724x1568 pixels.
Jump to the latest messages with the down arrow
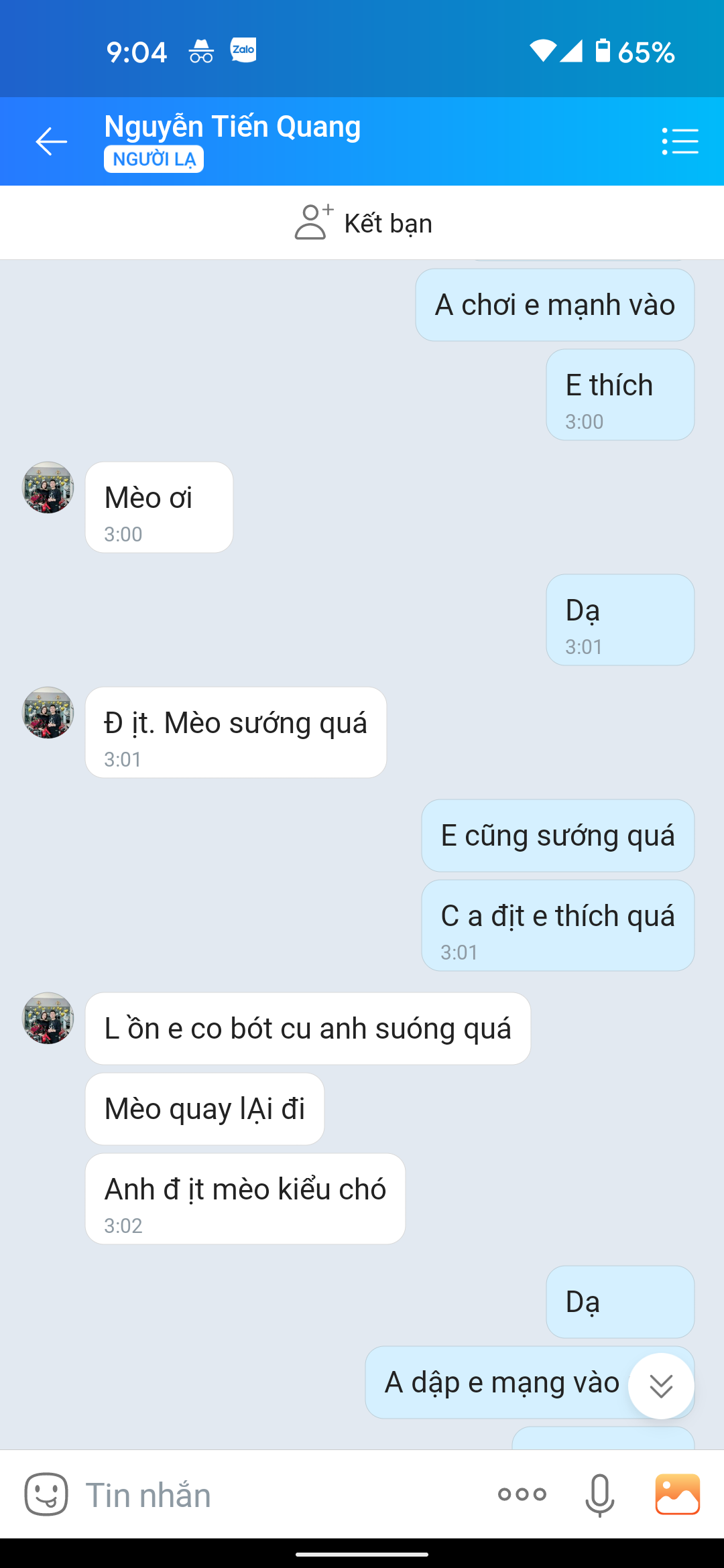(661, 1386)
